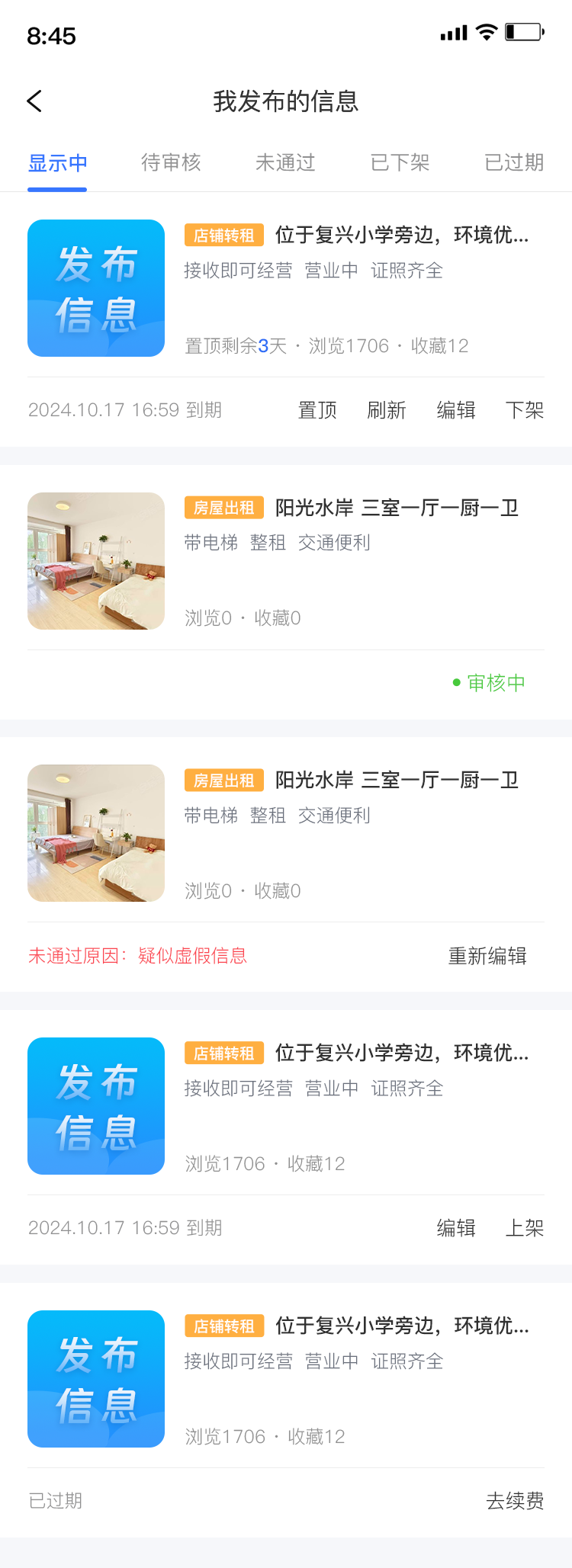Open the 已过期 tab
This screenshot has height=1568, width=572.
click(x=513, y=163)
